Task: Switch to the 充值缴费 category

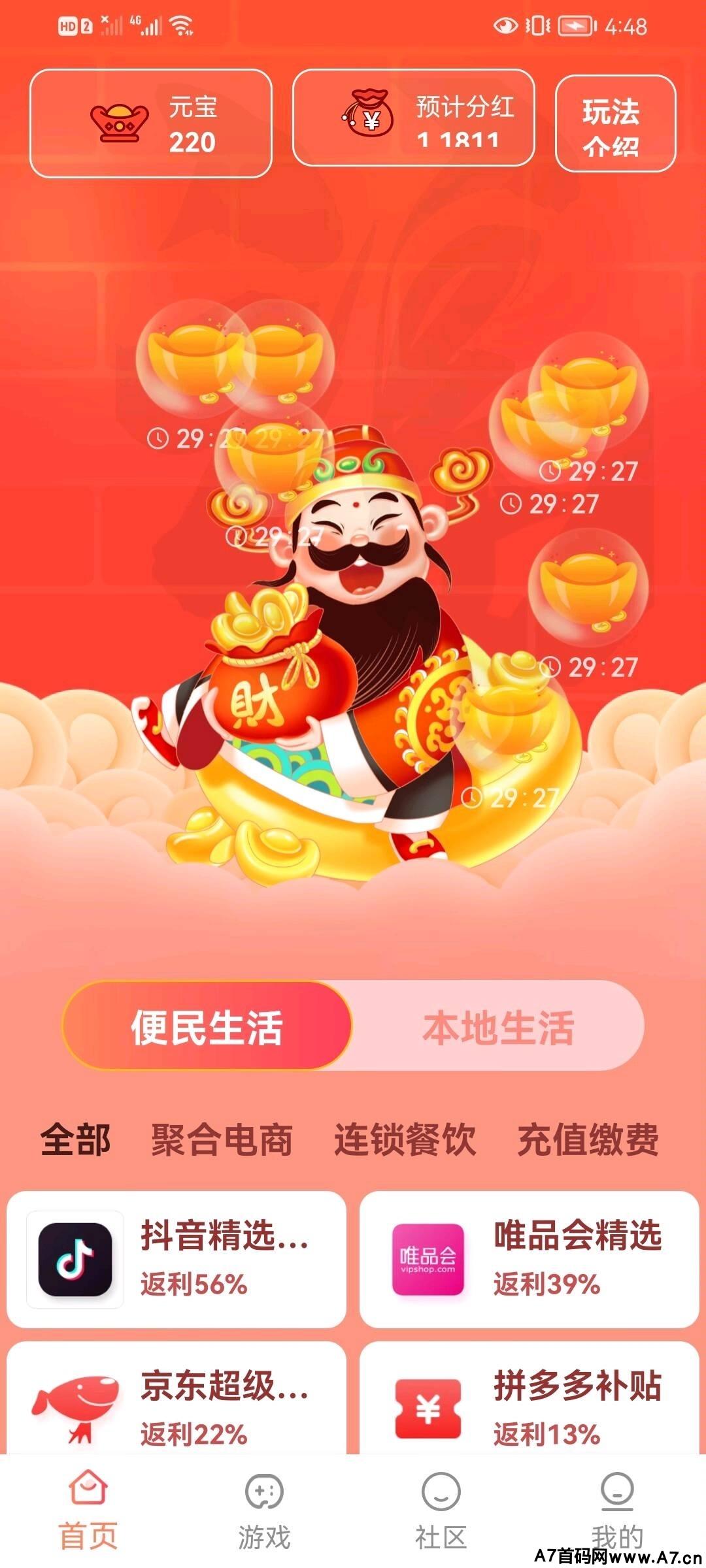Action: point(588,1140)
